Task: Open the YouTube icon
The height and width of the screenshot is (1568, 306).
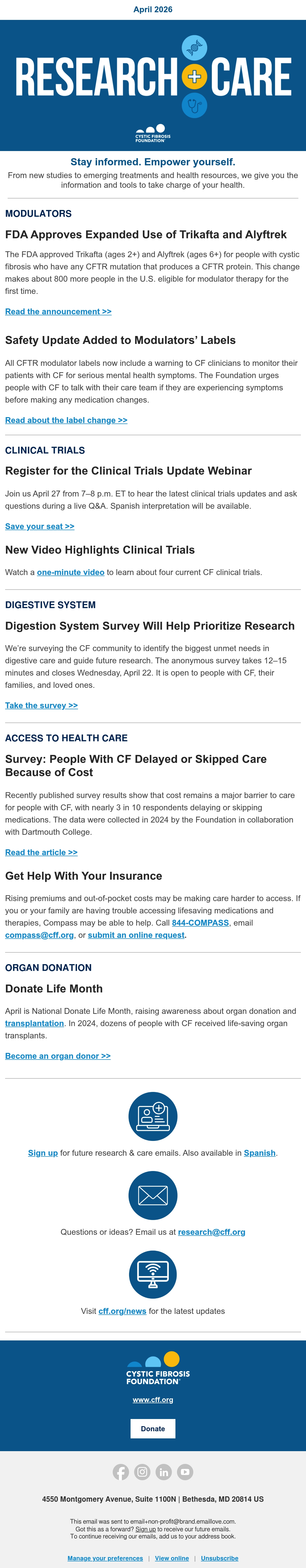Action: 185,1472
